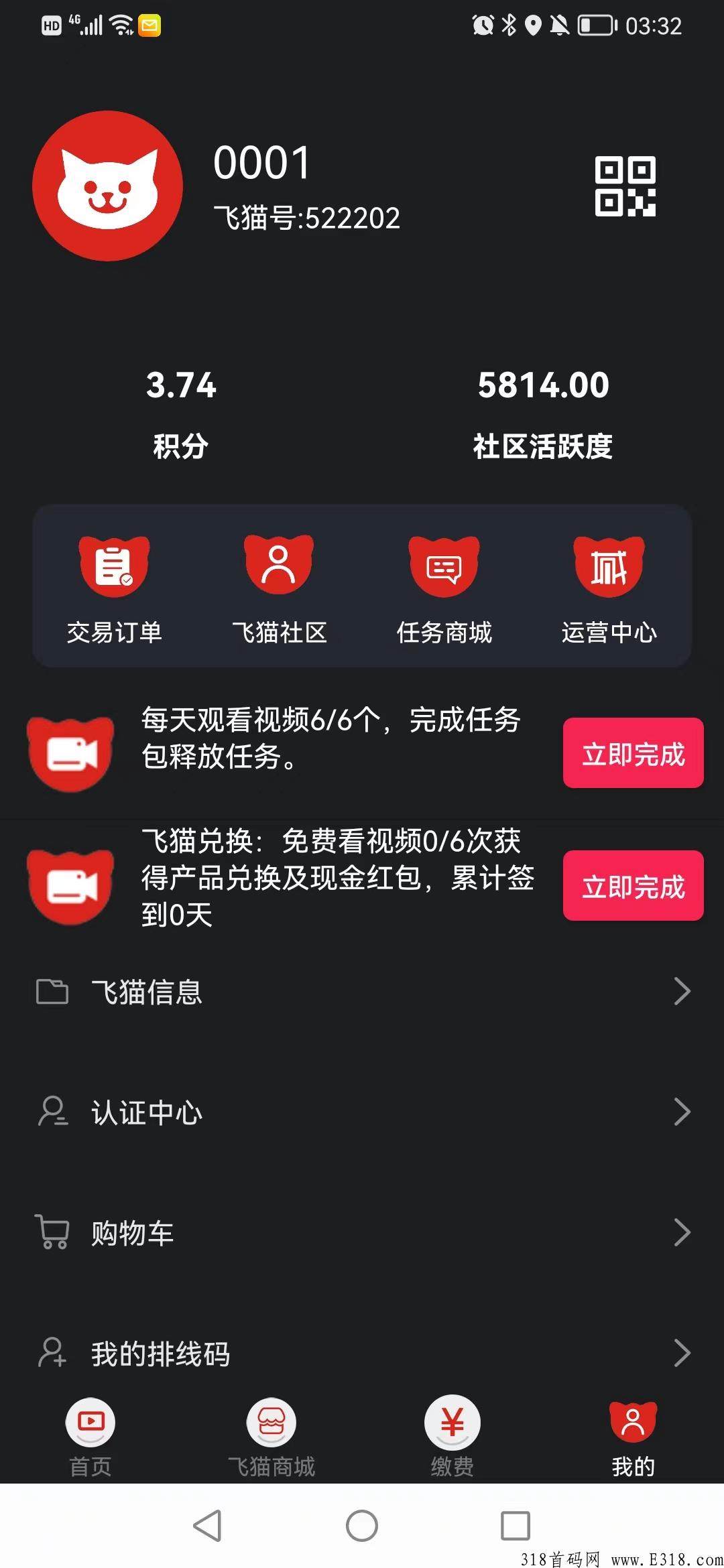Tap the red cat profile avatar
Viewport: 724px width, 1568px height.
(107, 186)
